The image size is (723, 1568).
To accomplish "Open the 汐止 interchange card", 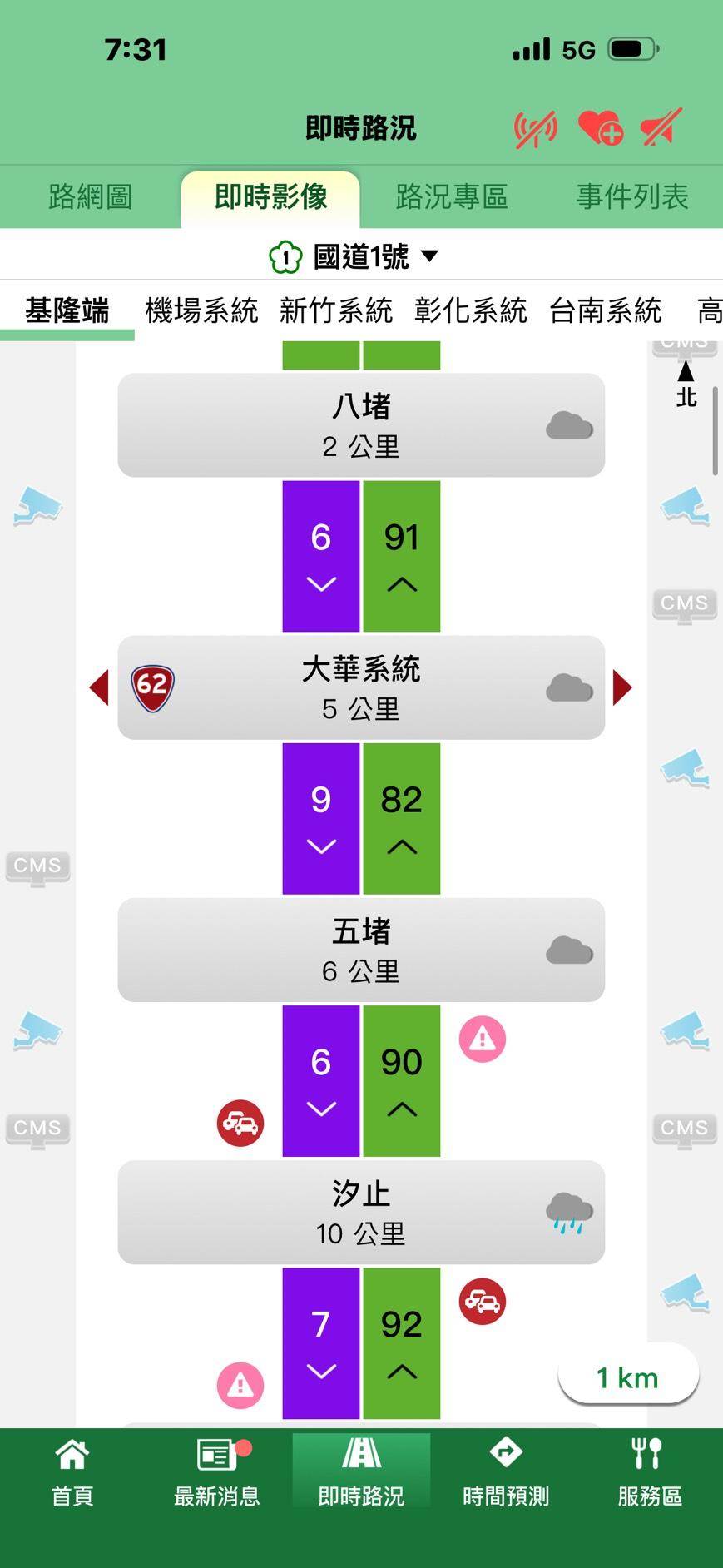I will coord(361,1212).
